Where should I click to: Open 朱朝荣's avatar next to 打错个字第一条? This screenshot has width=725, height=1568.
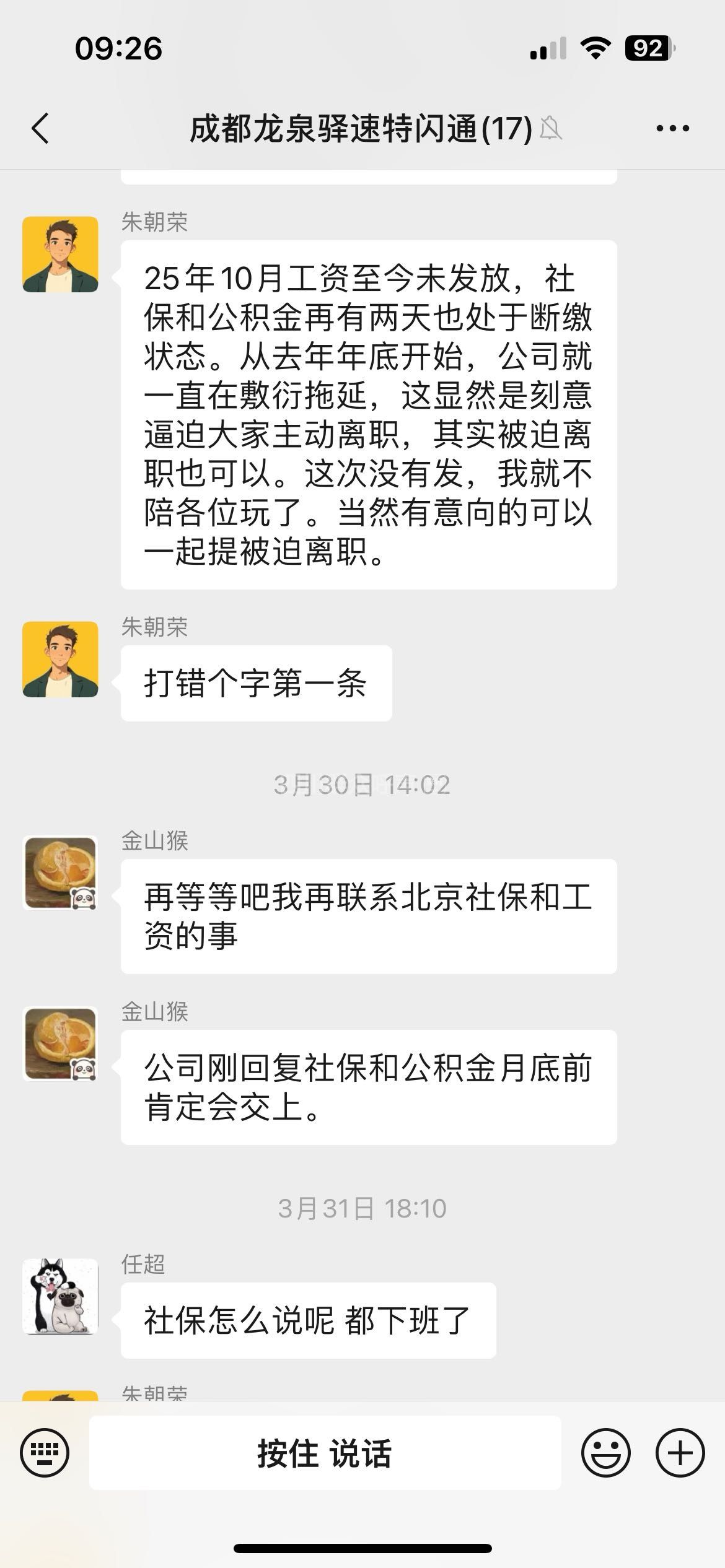point(60,660)
